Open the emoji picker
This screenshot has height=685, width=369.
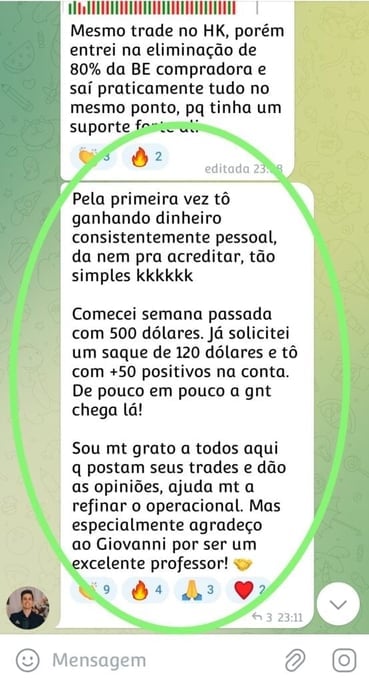pos(28,660)
